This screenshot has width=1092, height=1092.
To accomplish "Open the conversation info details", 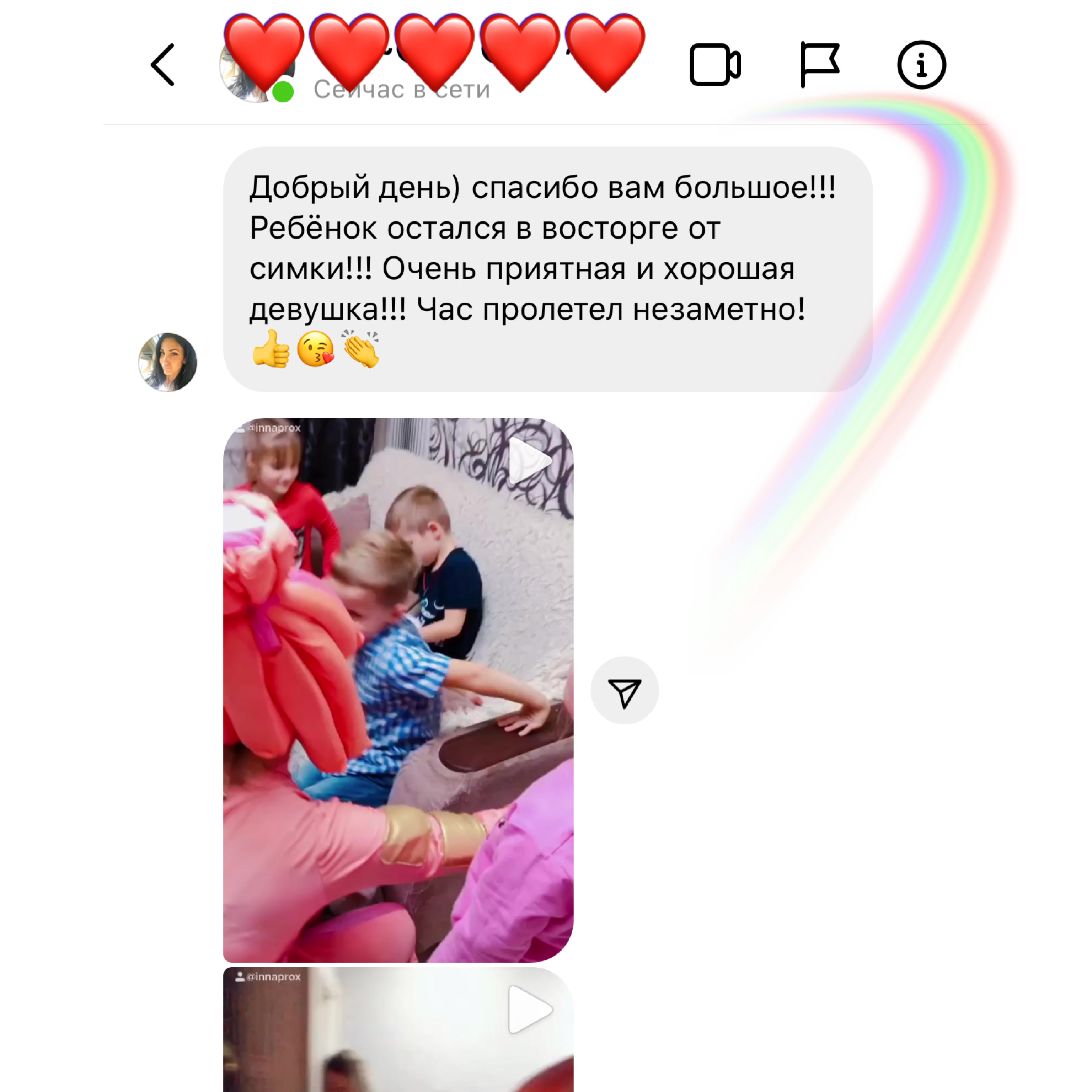I will pyautogui.click(x=921, y=65).
